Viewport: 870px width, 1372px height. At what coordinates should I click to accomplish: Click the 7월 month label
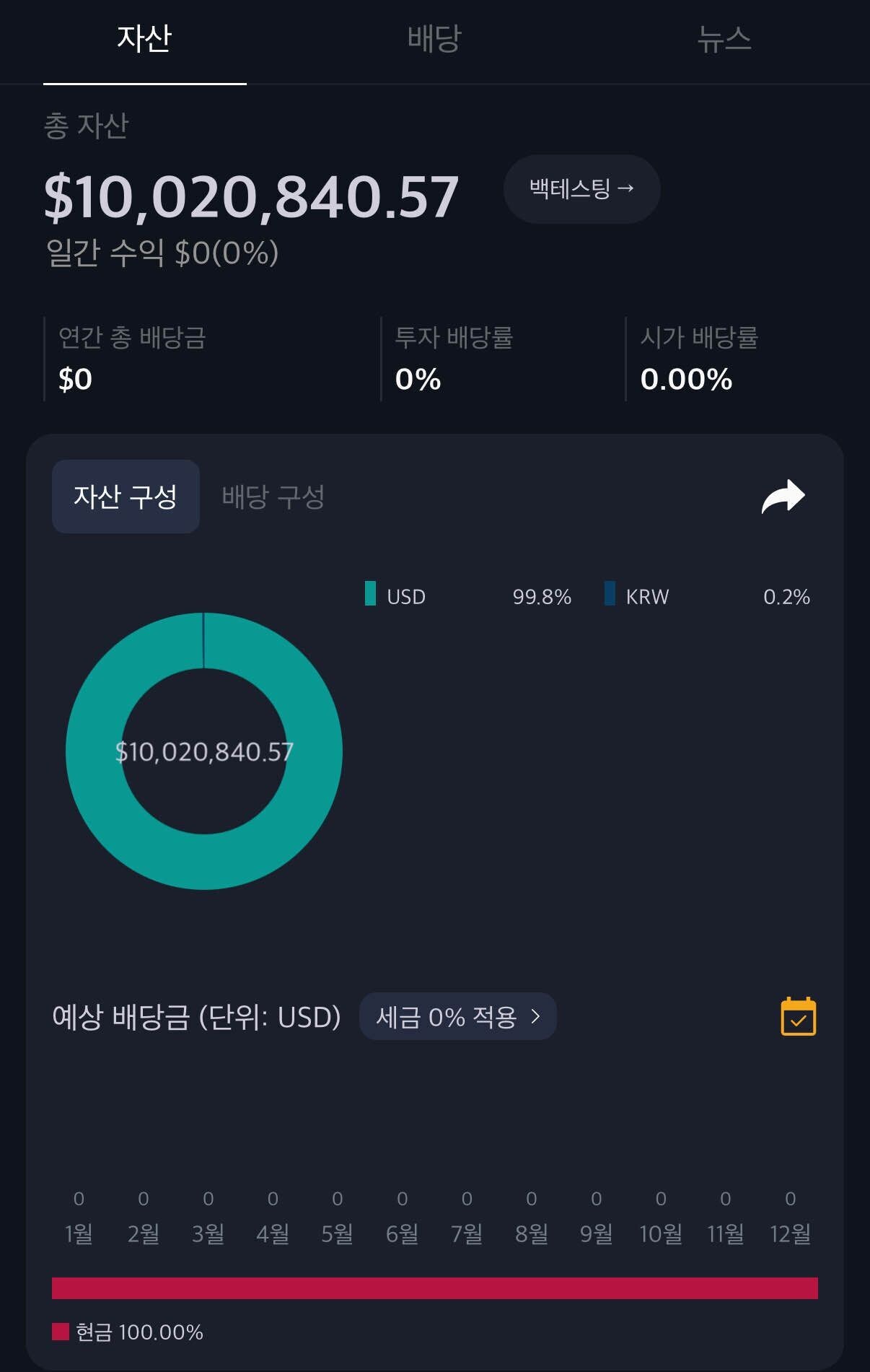(466, 1231)
